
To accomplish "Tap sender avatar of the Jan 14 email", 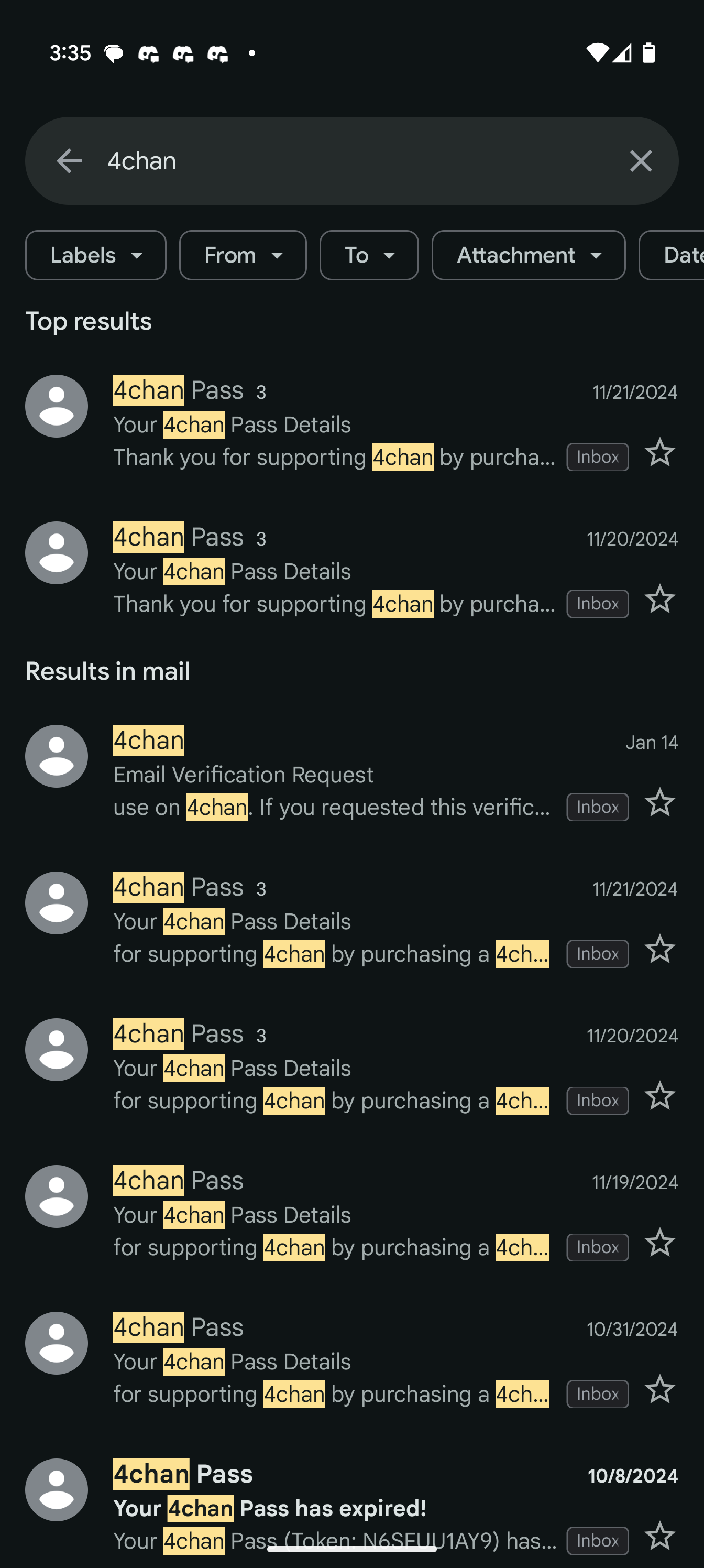I will point(57,756).
